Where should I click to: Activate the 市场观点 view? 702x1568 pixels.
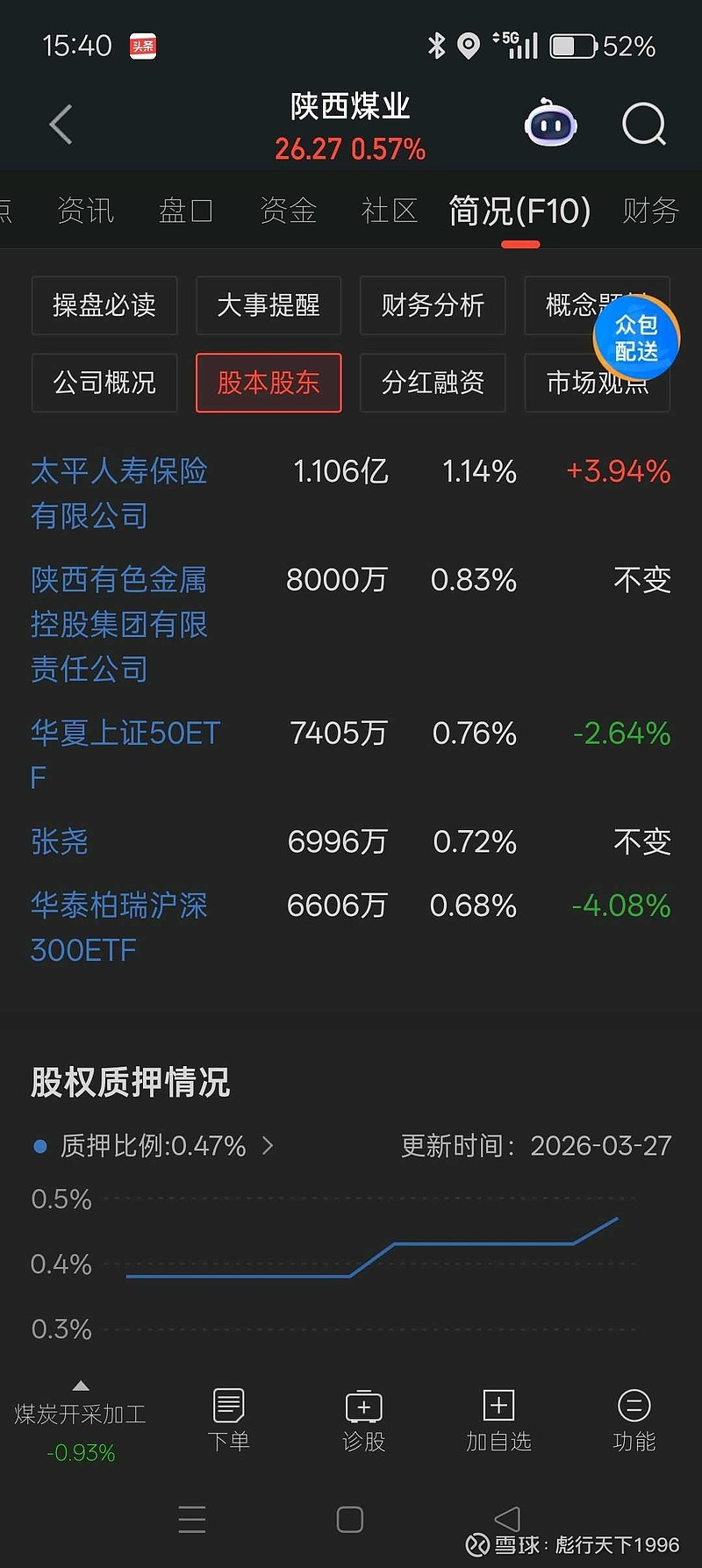click(x=597, y=383)
